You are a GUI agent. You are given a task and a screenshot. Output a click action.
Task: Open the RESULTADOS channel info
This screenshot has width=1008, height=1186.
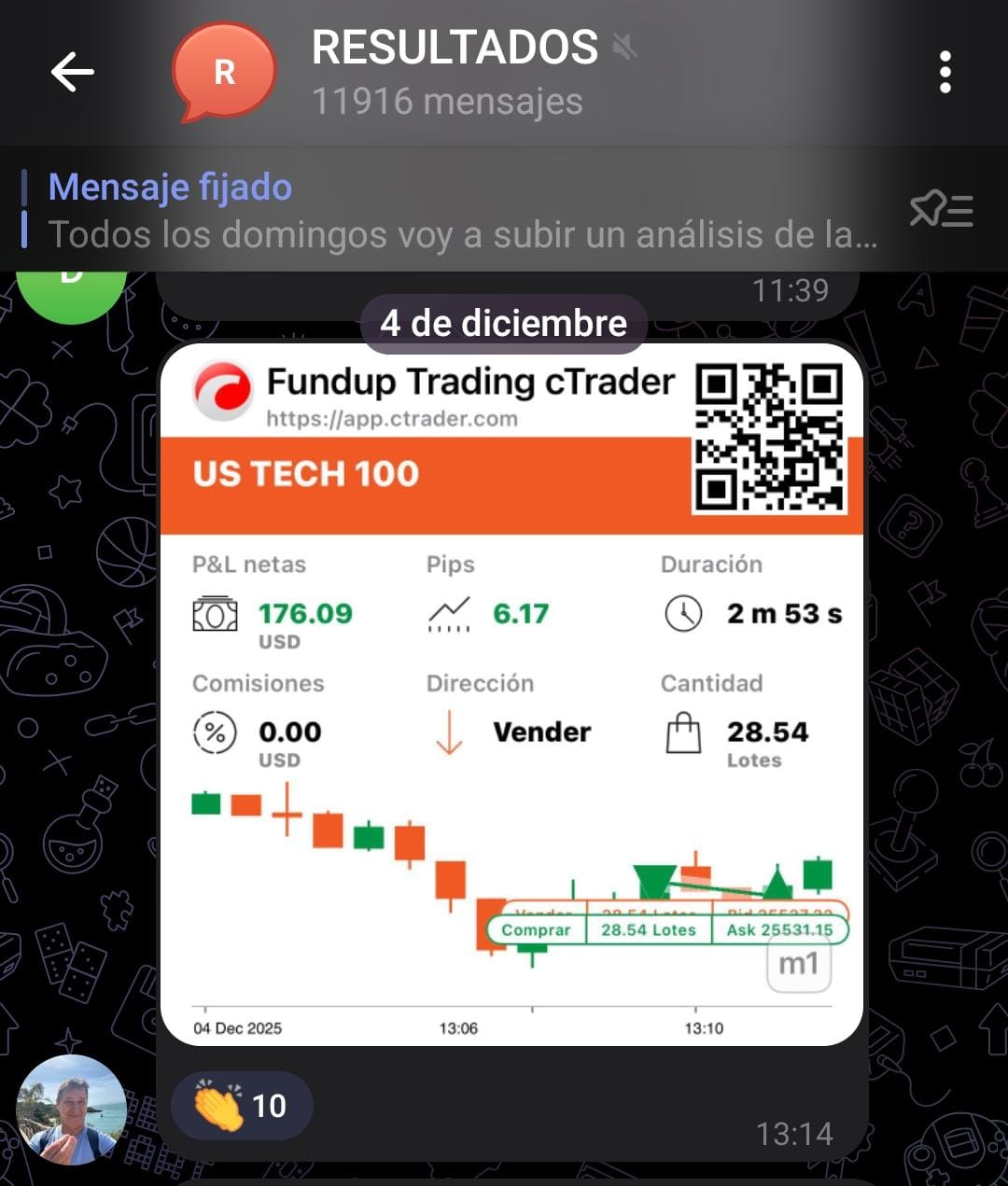(454, 72)
